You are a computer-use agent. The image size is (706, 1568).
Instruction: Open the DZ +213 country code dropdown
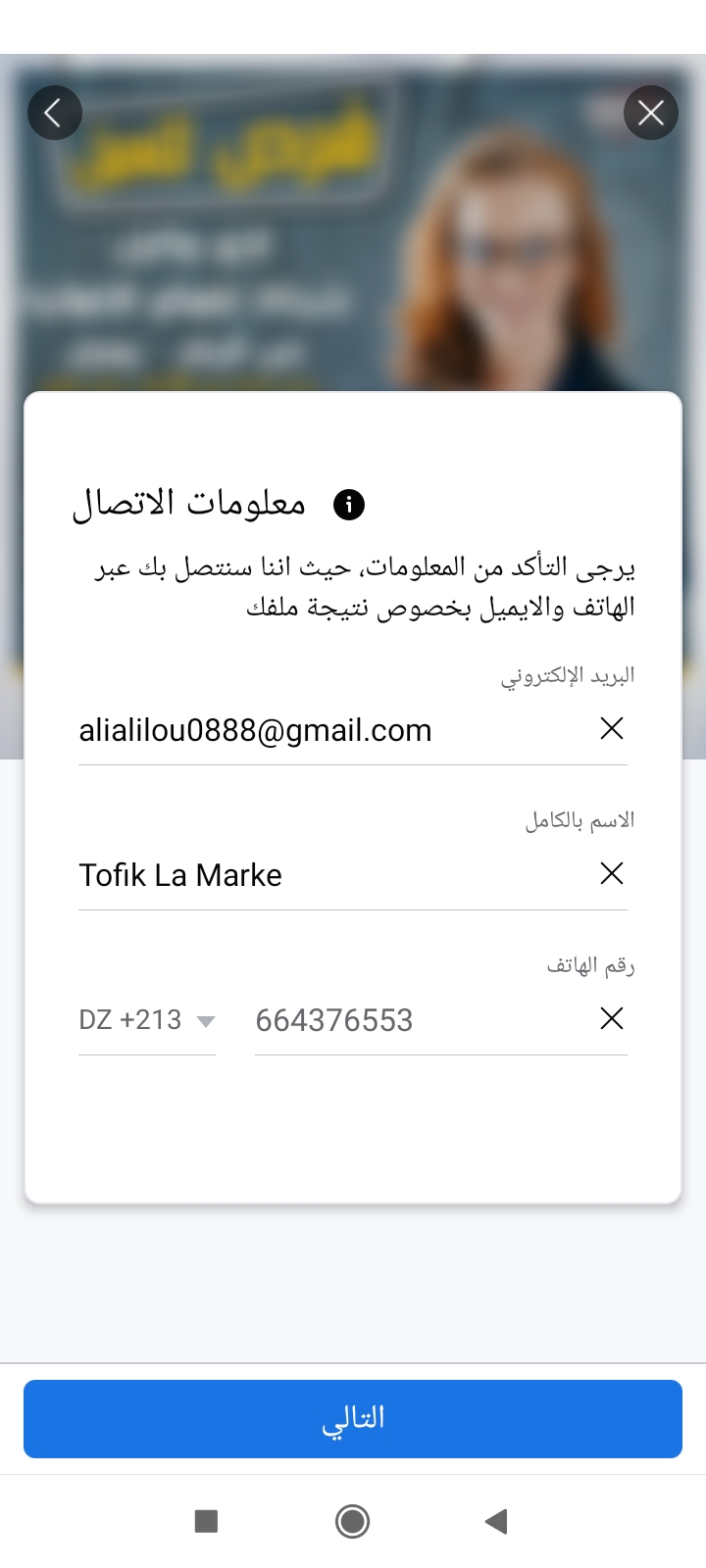(147, 1020)
